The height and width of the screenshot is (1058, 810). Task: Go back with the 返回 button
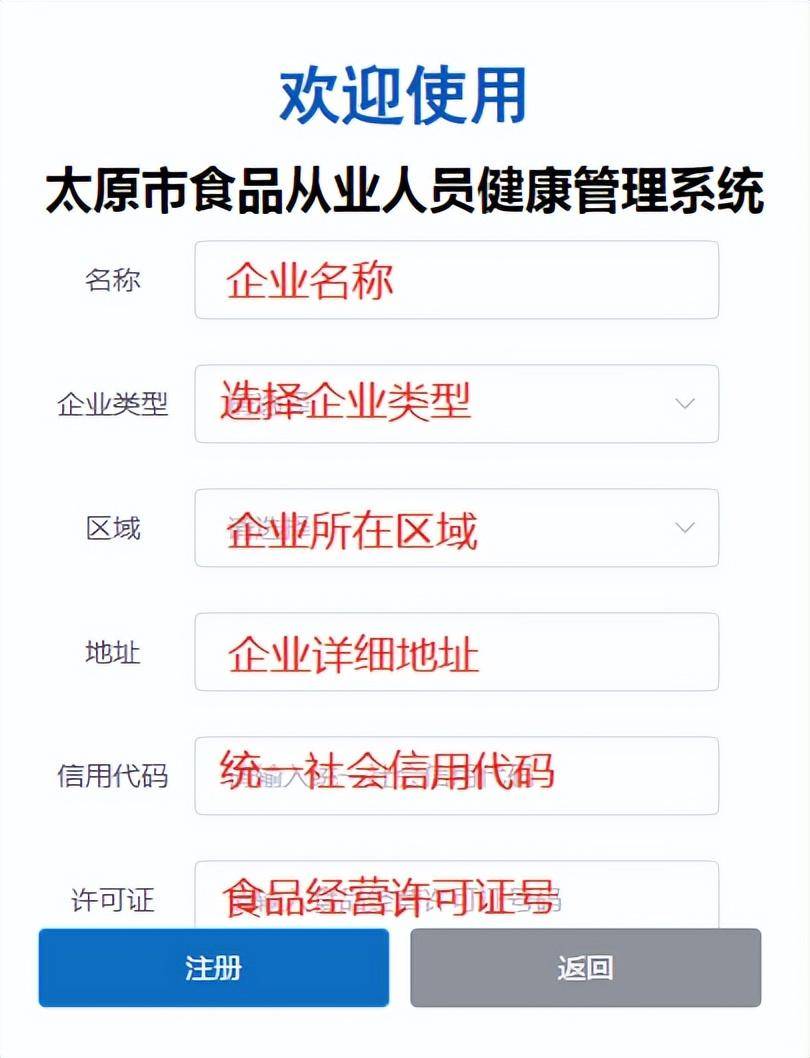pos(585,968)
